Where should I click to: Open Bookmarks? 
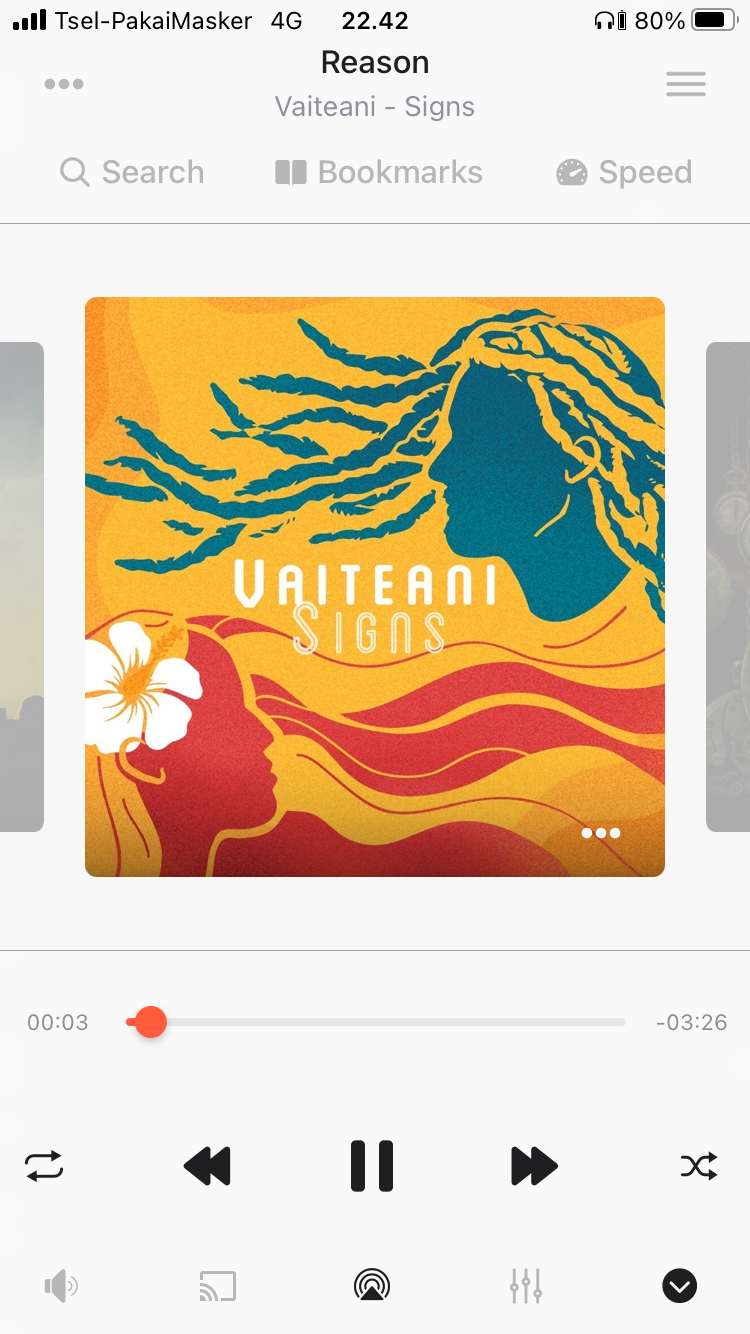[x=379, y=172]
